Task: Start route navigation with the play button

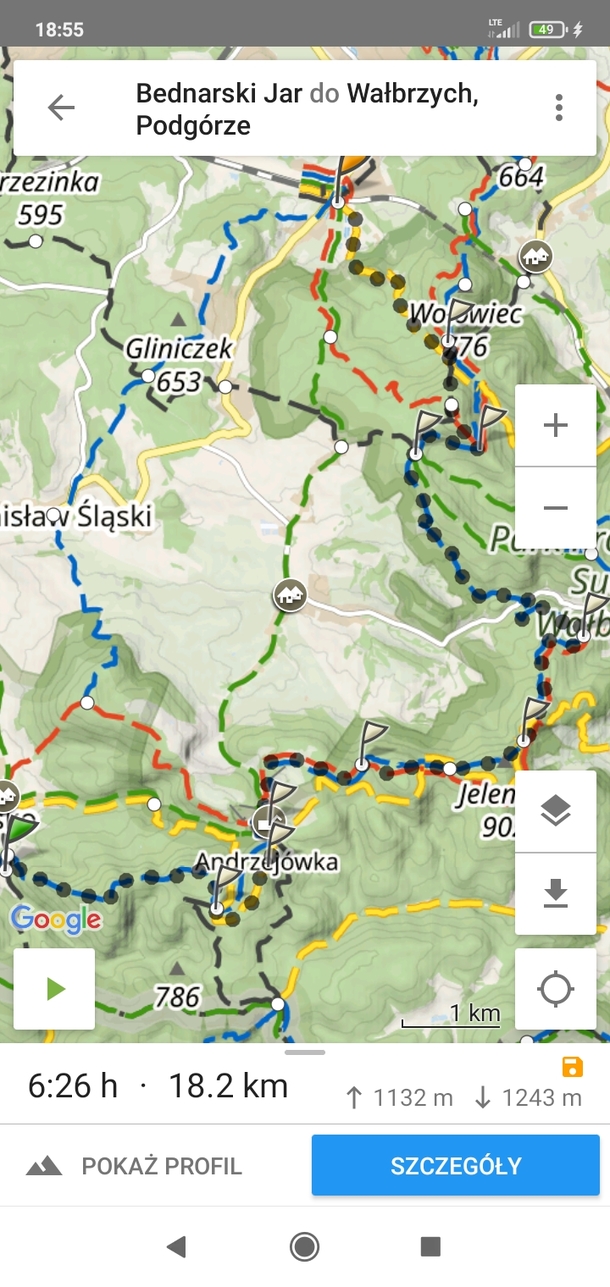Action: [55, 989]
